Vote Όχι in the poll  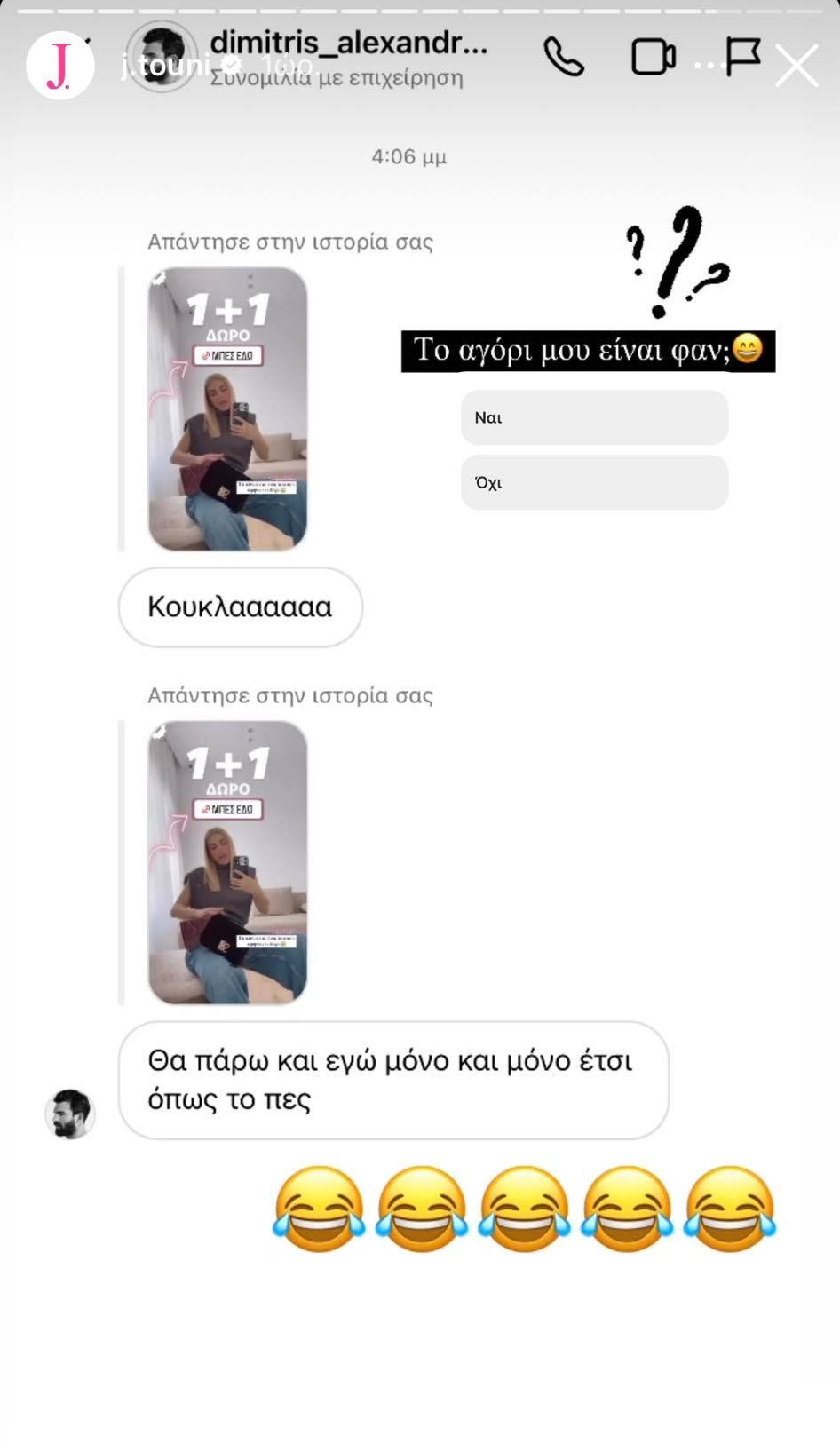(x=594, y=483)
